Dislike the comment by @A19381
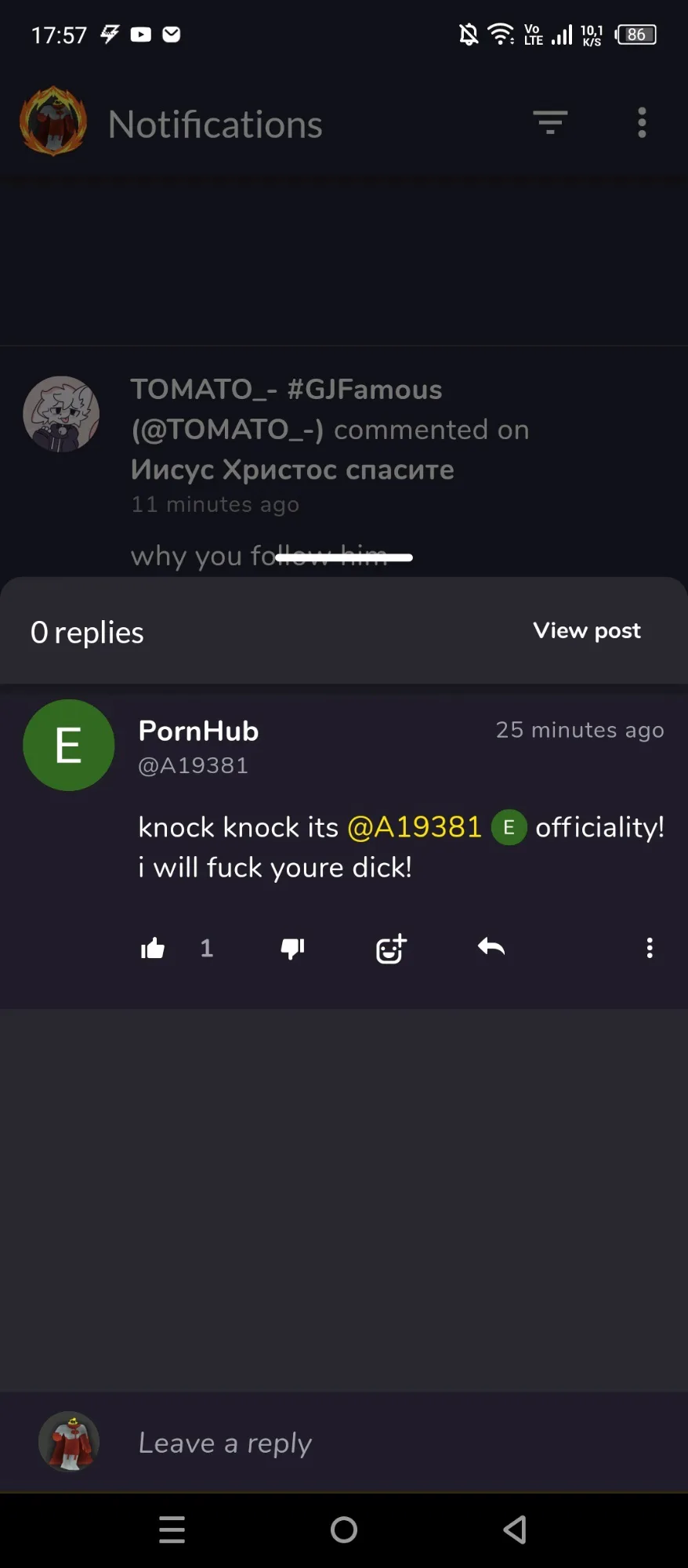This screenshot has height=1568, width=688. [292, 949]
